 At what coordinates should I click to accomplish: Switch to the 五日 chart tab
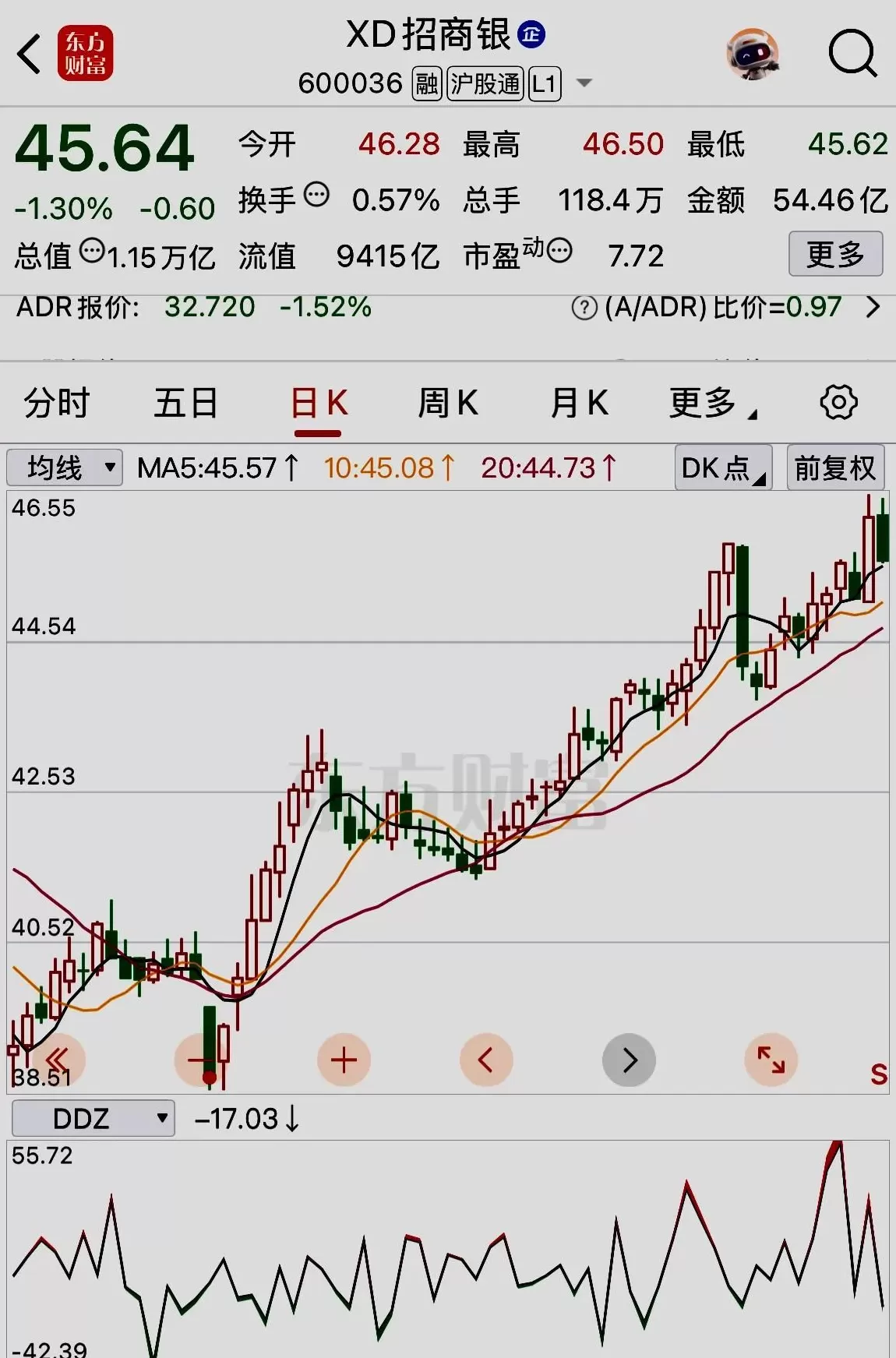click(185, 404)
